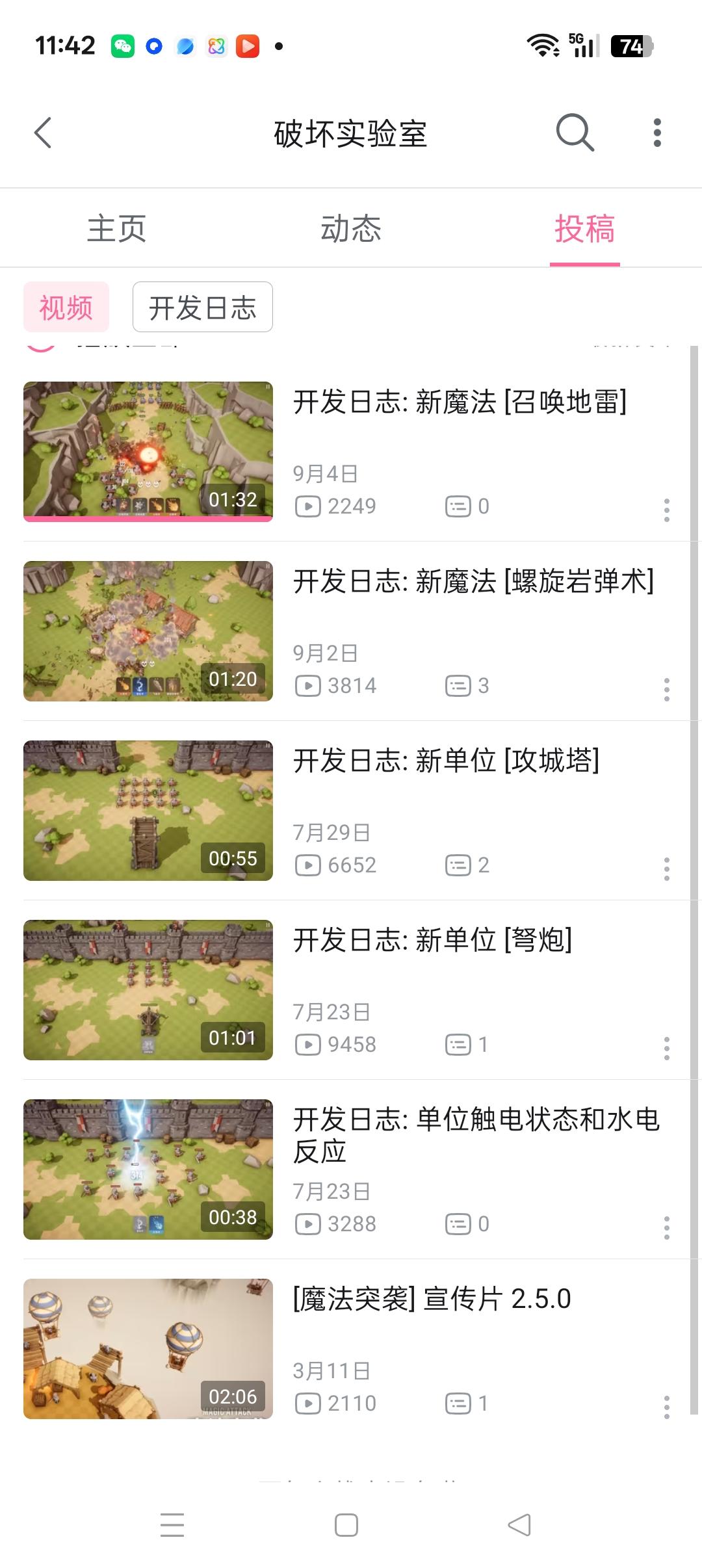Image resolution: width=702 pixels, height=1568 pixels.
Task: Tap the comment icon on the 螺旋岩弹术 video
Action: (x=458, y=685)
